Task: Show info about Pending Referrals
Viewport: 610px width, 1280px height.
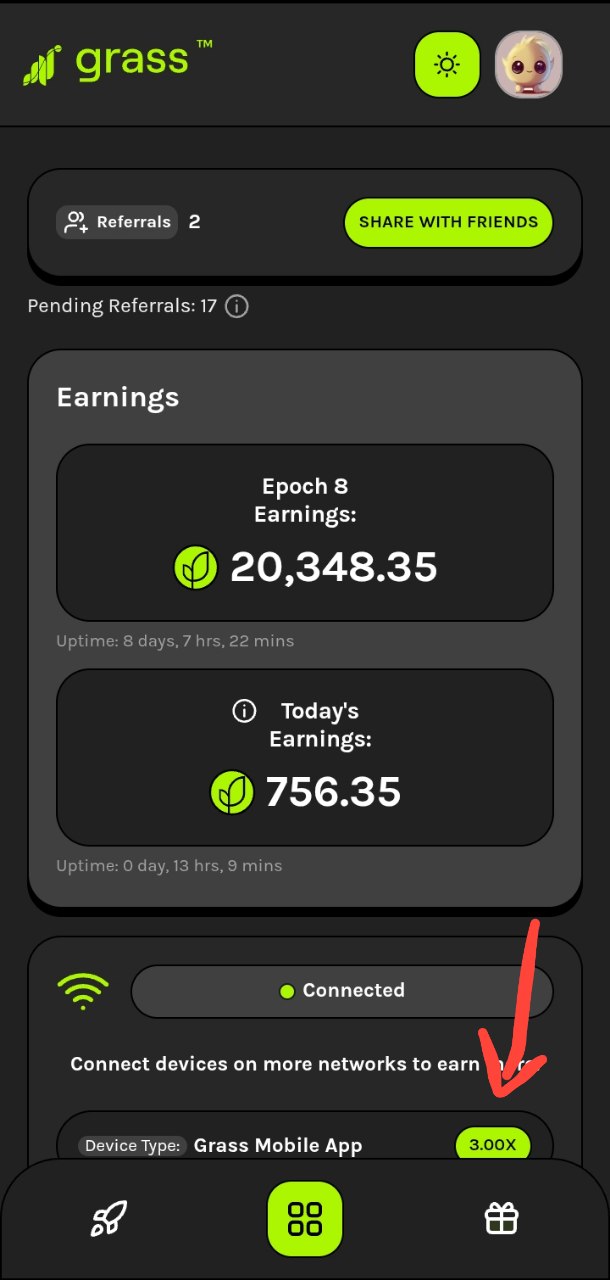Action: 237,306
